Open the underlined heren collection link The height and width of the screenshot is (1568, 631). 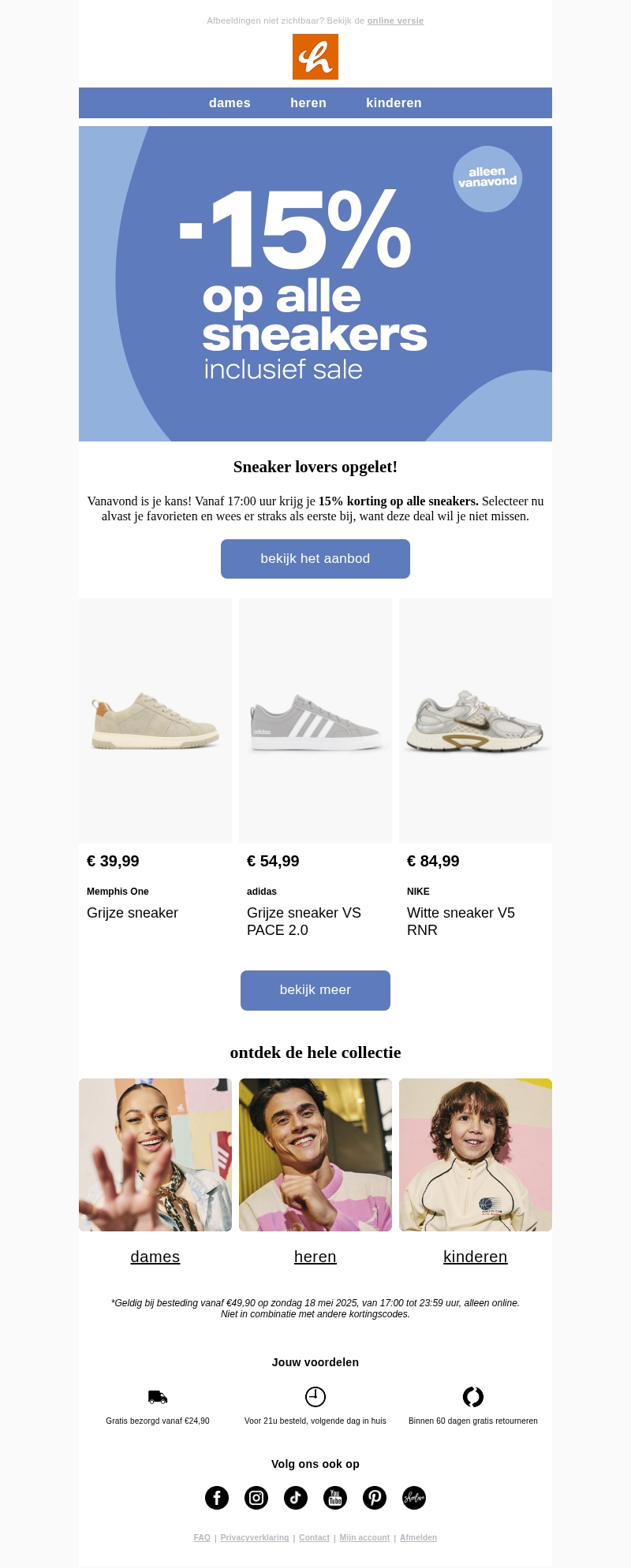pos(315,1257)
